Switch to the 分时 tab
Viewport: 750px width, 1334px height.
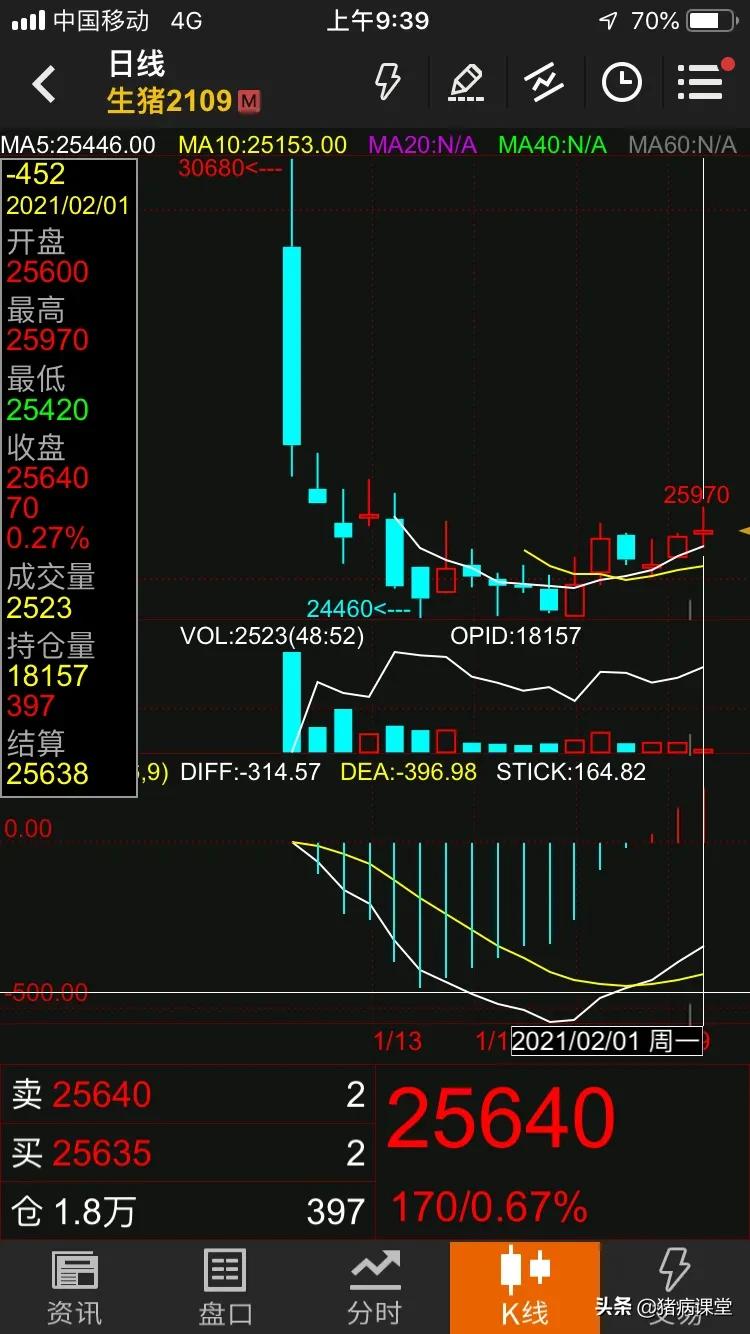coord(375,1288)
